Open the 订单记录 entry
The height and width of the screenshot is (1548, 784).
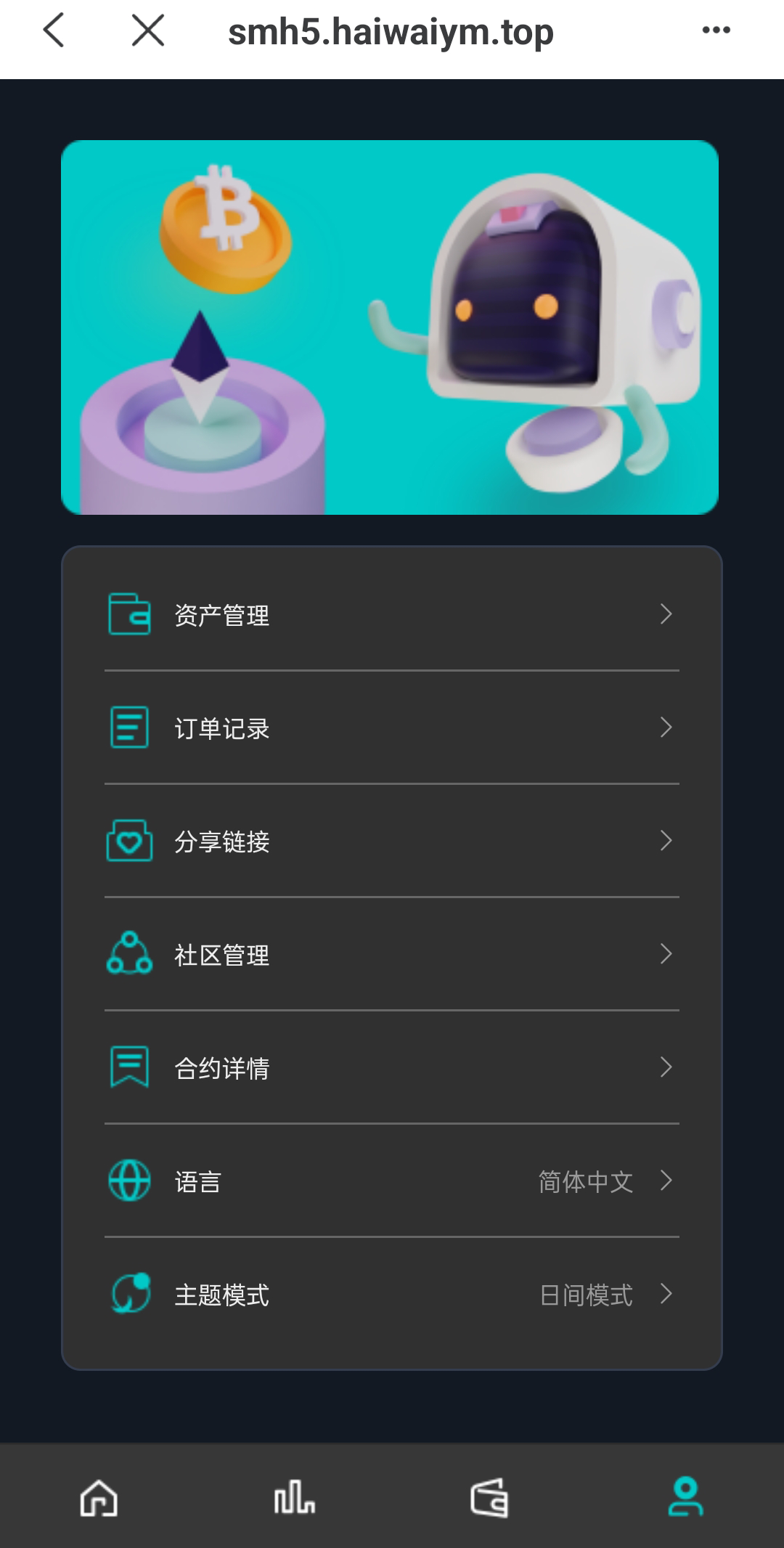click(x=392, y=728)
